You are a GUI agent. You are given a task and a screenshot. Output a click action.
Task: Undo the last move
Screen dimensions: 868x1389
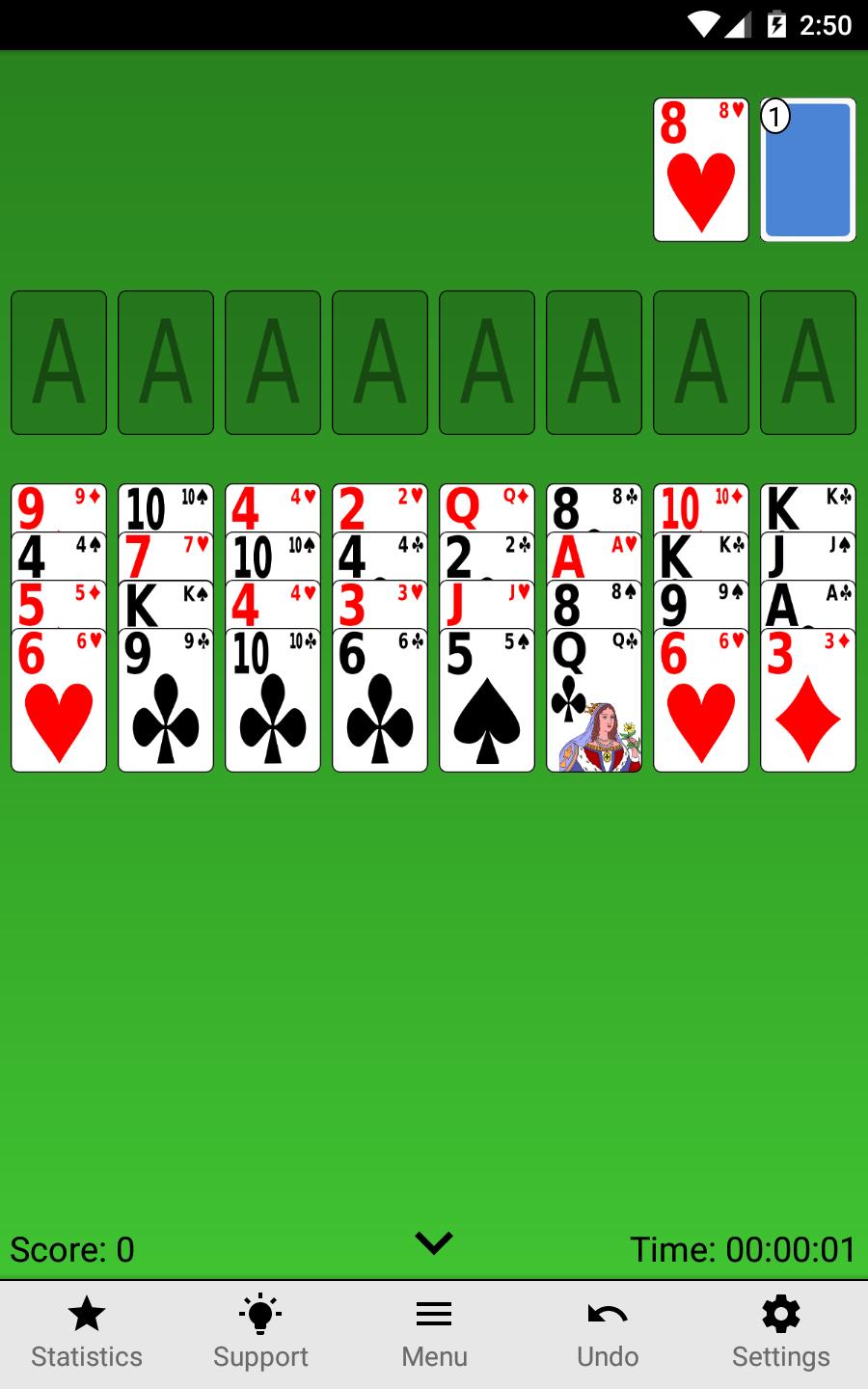point(608,1335)
